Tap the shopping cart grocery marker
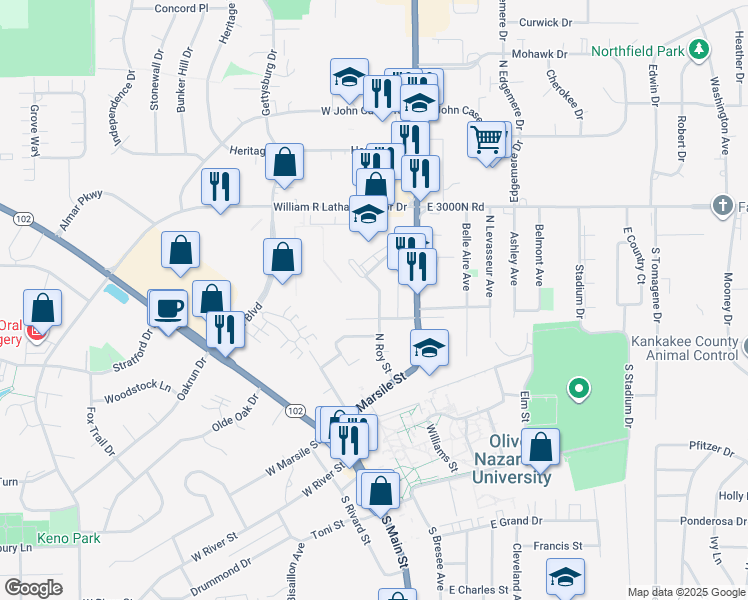This screenshot has width=748, height=600. [x=486, y=139]
